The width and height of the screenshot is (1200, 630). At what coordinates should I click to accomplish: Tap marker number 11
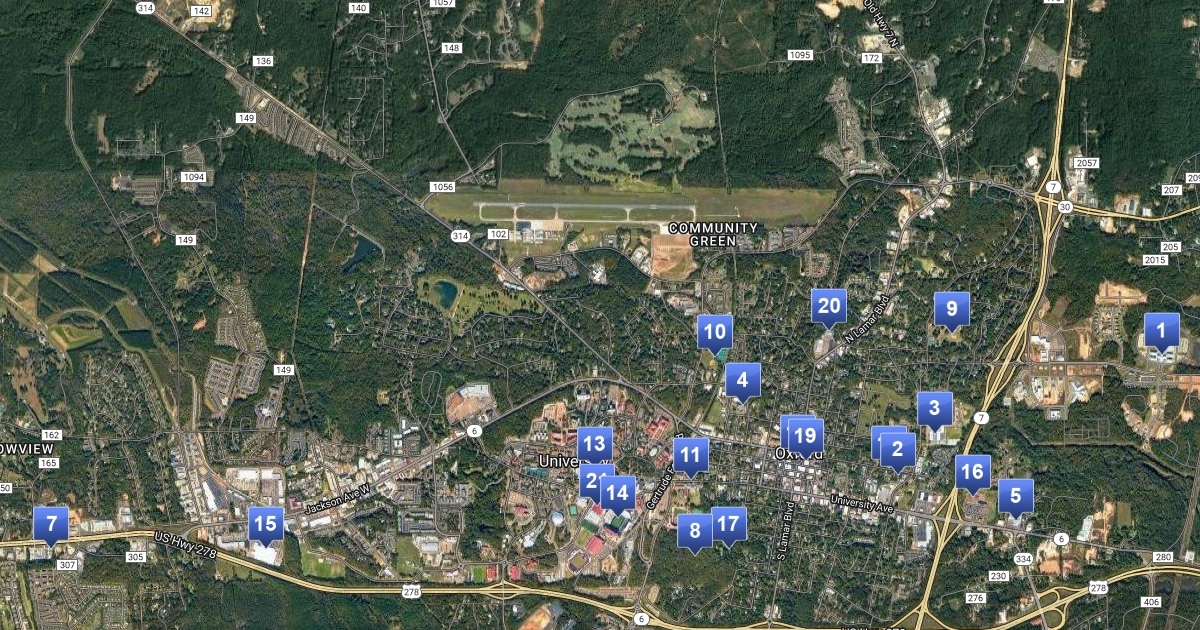click(x=690, y=455)
